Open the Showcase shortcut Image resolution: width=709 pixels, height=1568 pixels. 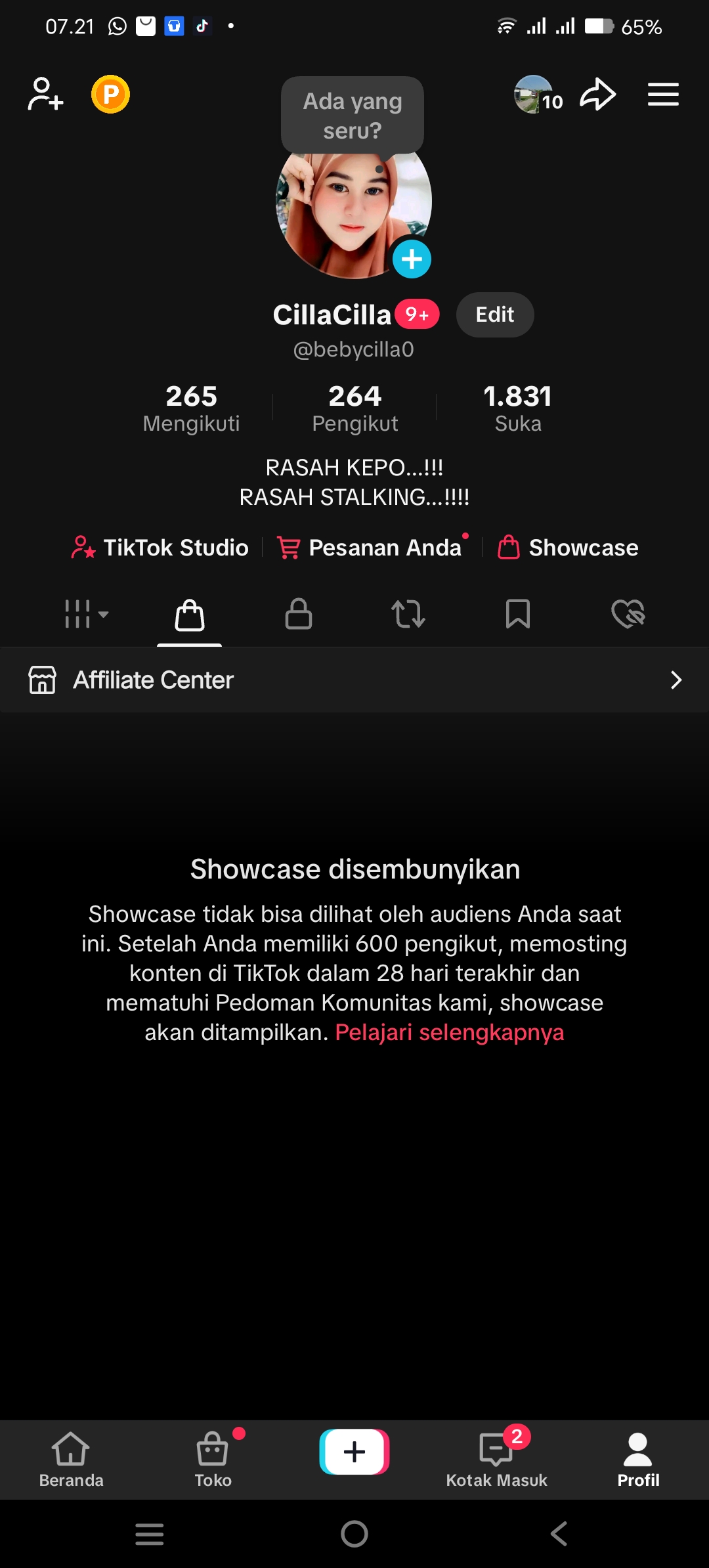coord(568,547)
